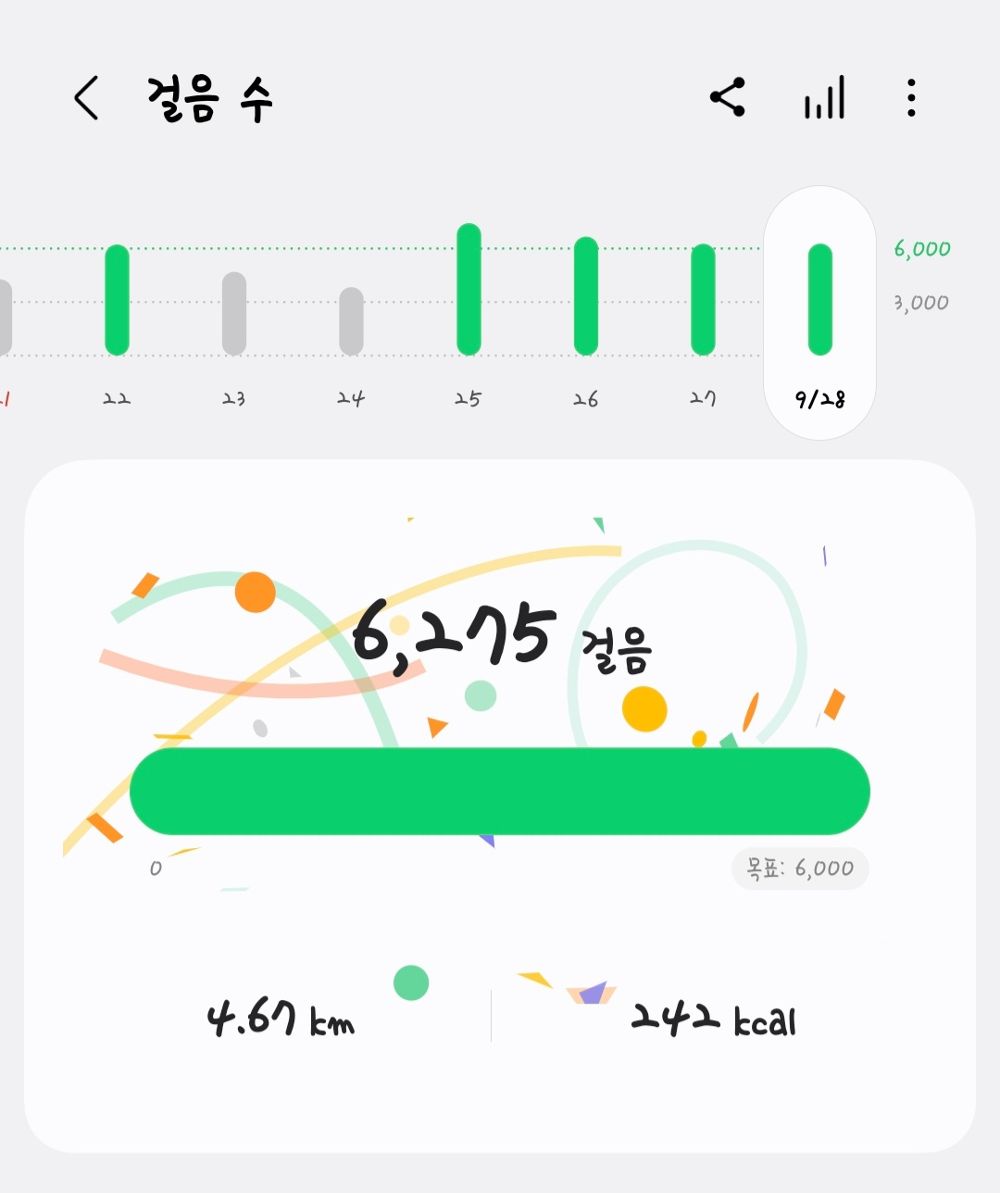Tap the back arrow to exit
The image size is (1000, 1193).
(x=85, y=97)
